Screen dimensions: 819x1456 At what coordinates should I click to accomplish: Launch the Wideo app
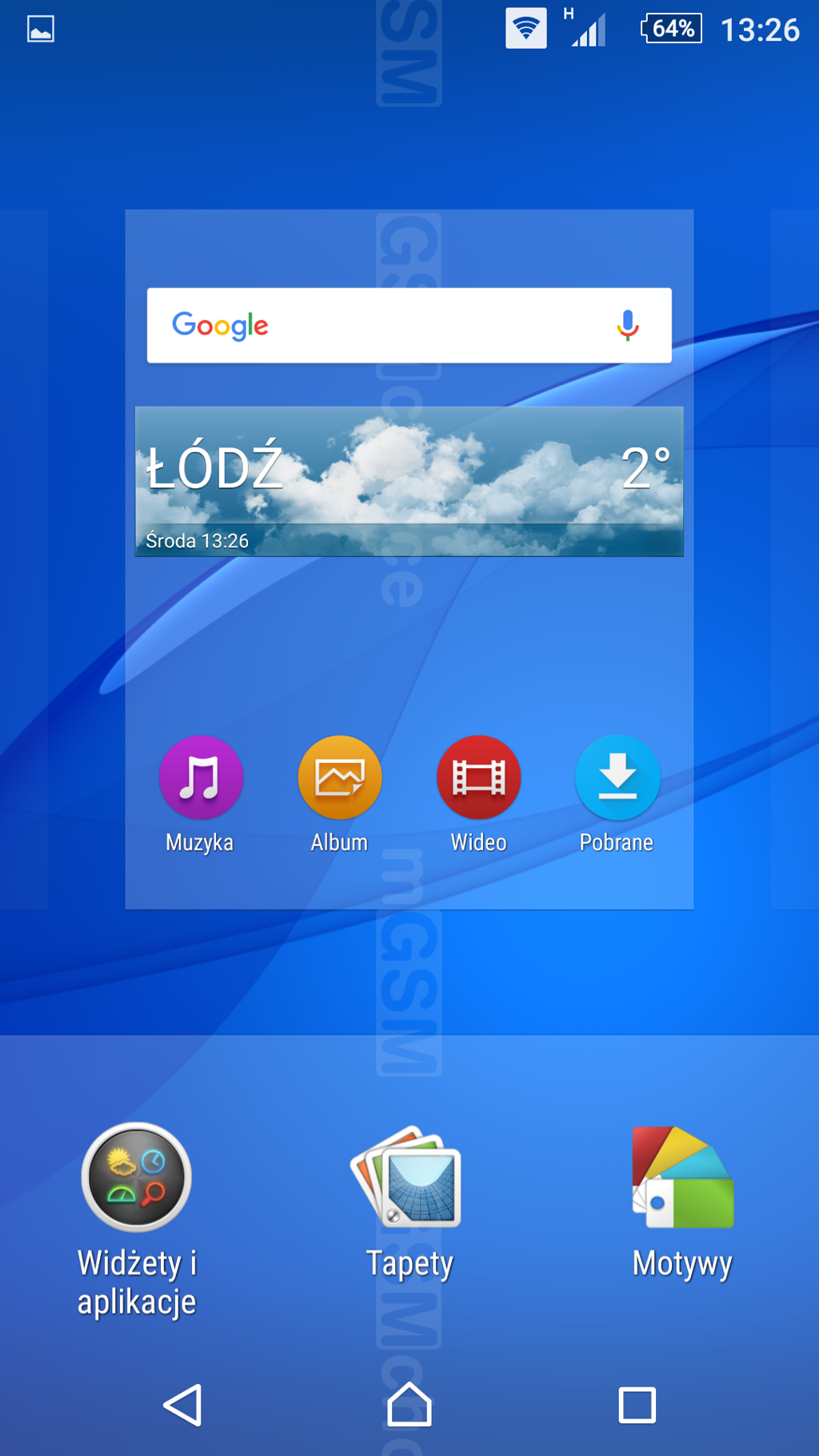pos(478,778)
